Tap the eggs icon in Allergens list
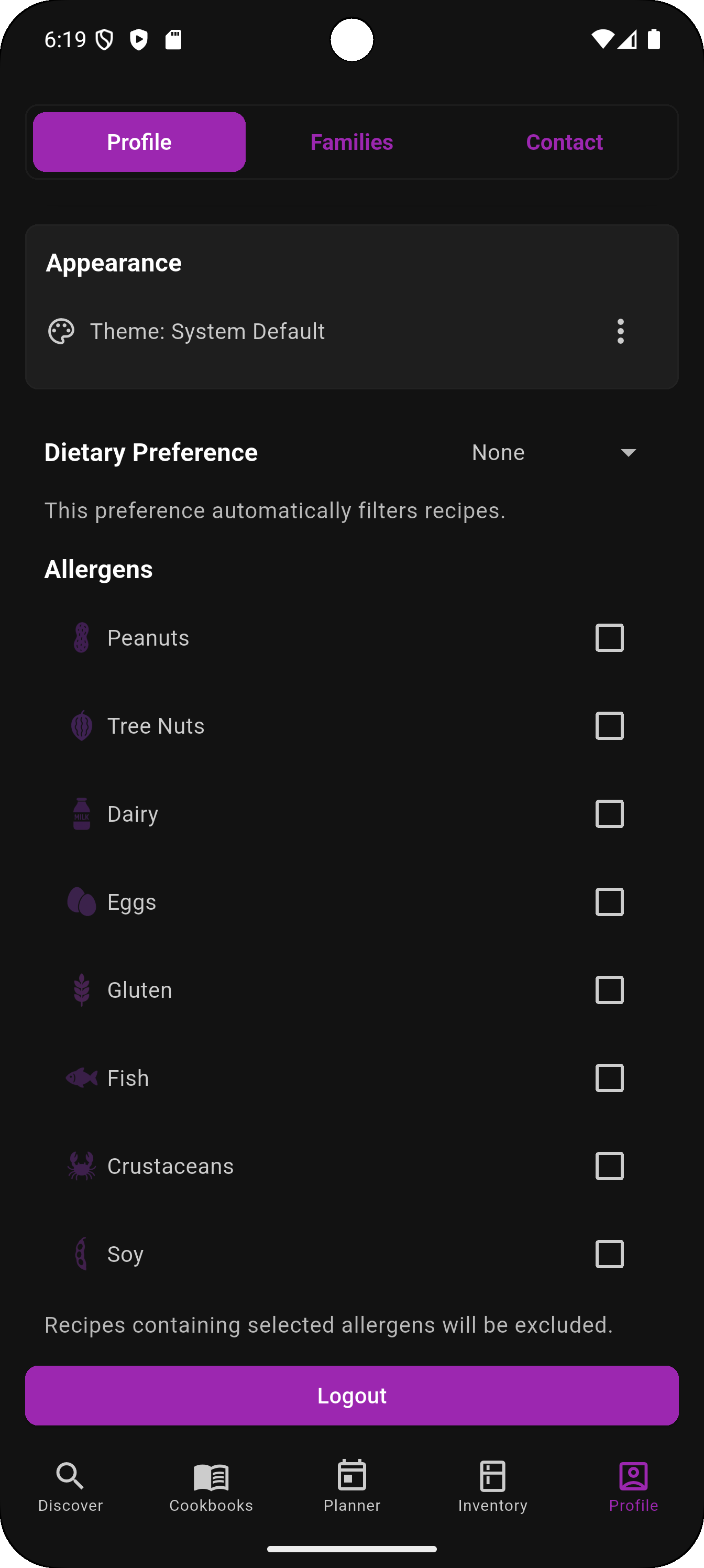This screenshot has width=704, height=1568. point(81,902)
